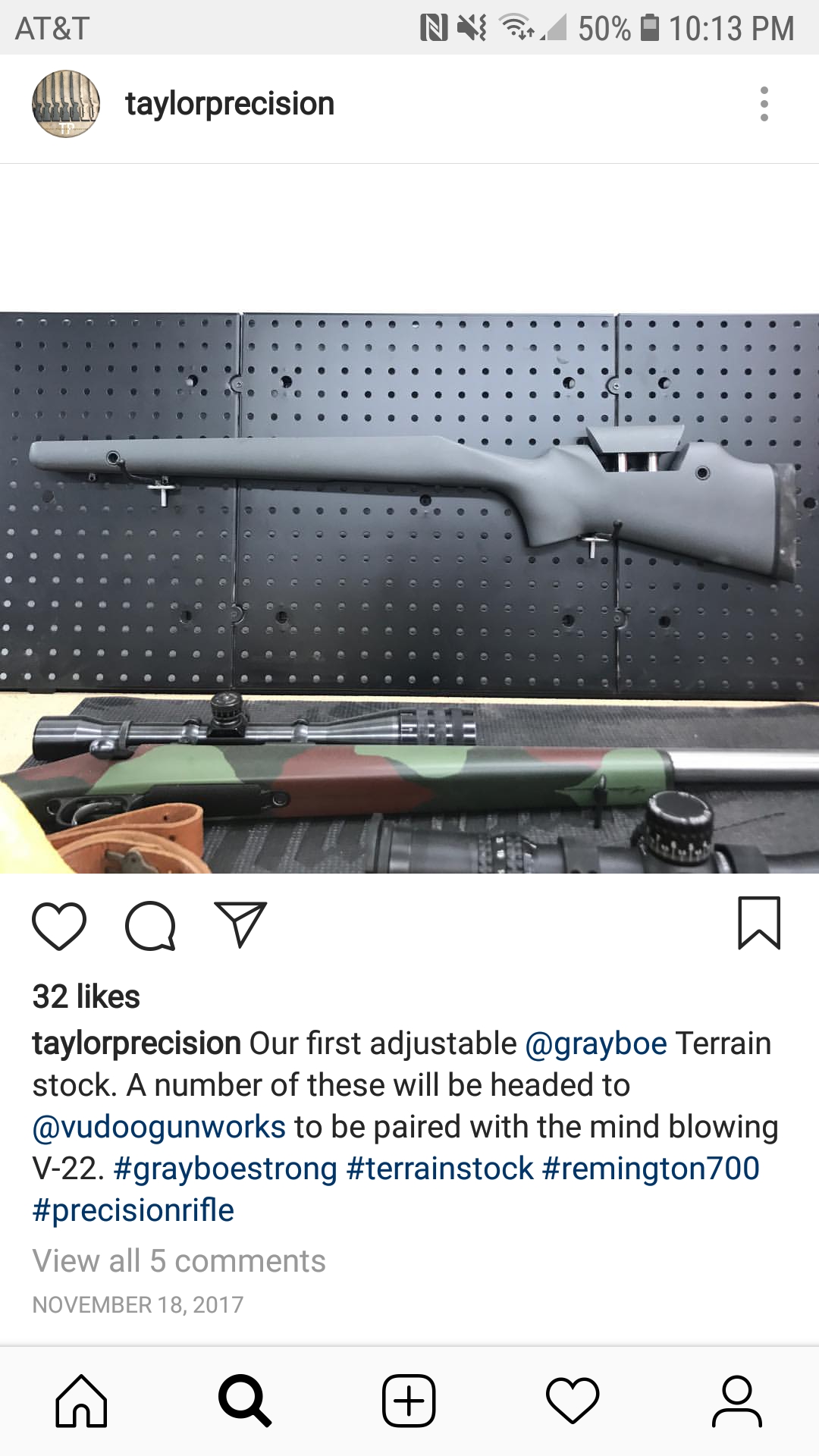Open taylorprecision username in the header
This screenshot has width=819, height=1456.
coord(230,104)
